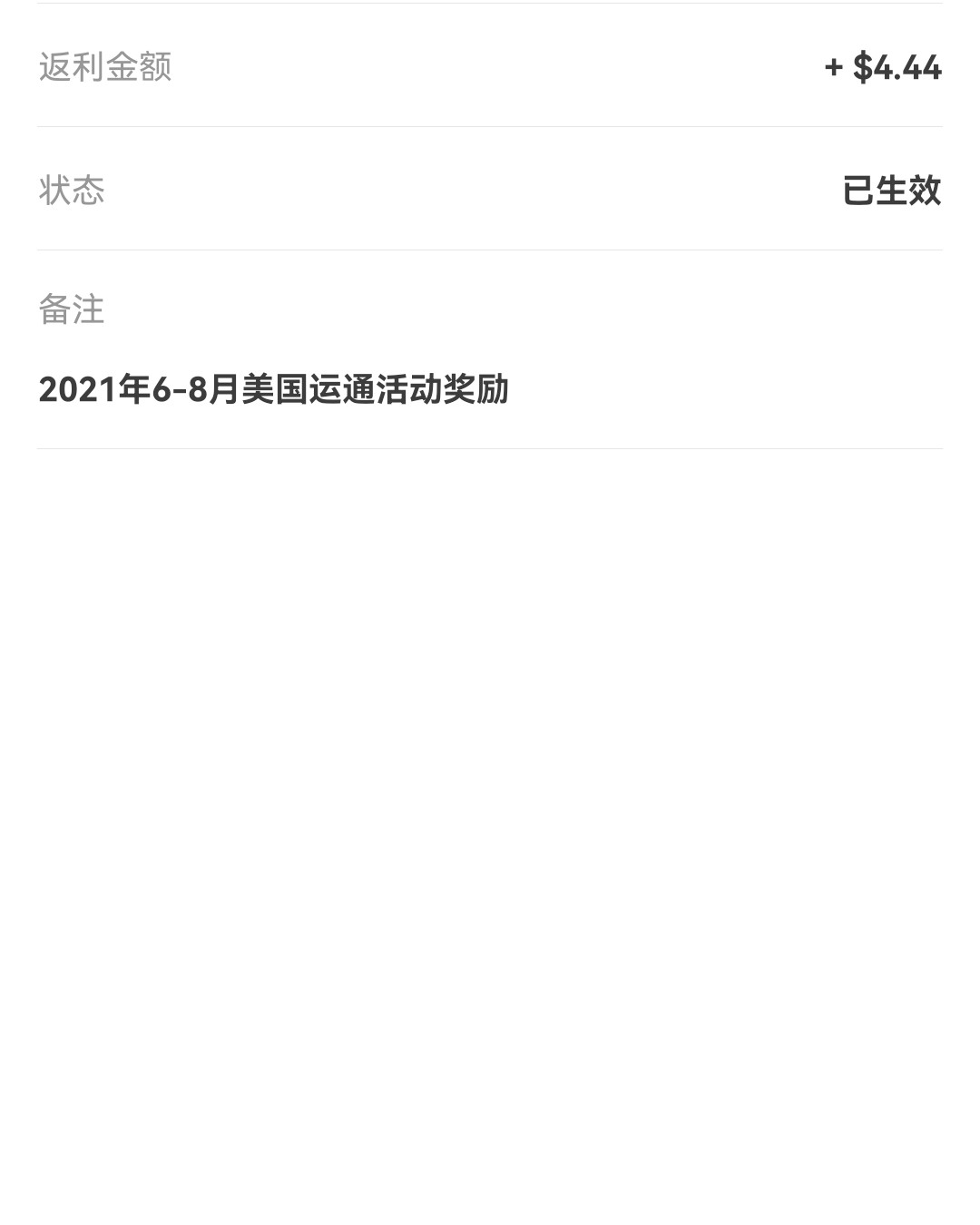
Task: Click the 返利金额 row
Action: [490, 66]
